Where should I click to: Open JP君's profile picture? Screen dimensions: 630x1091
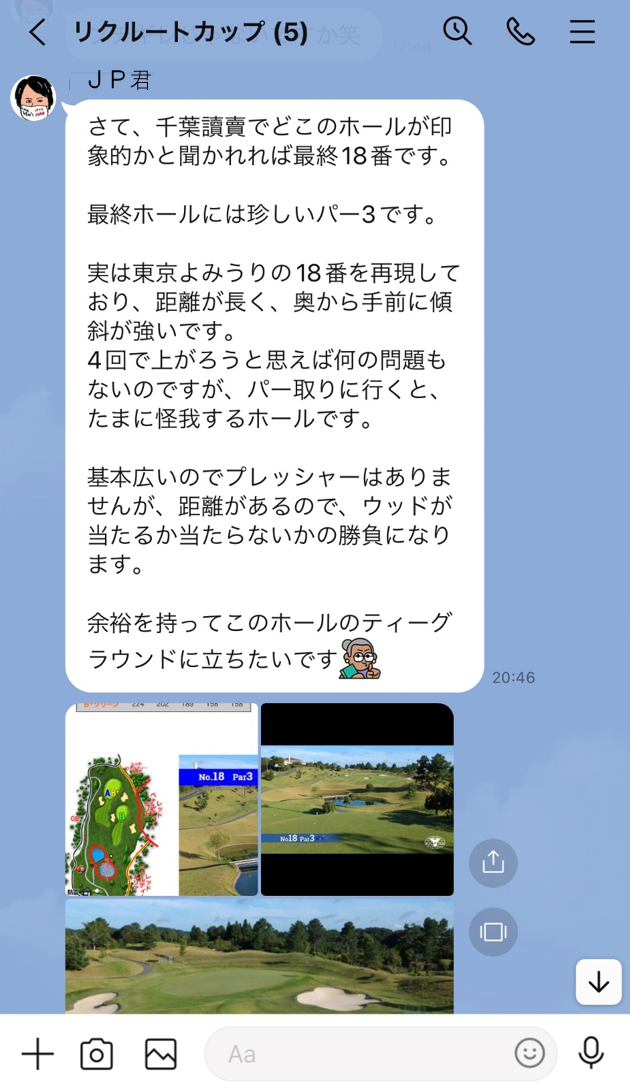pos(32,98)
